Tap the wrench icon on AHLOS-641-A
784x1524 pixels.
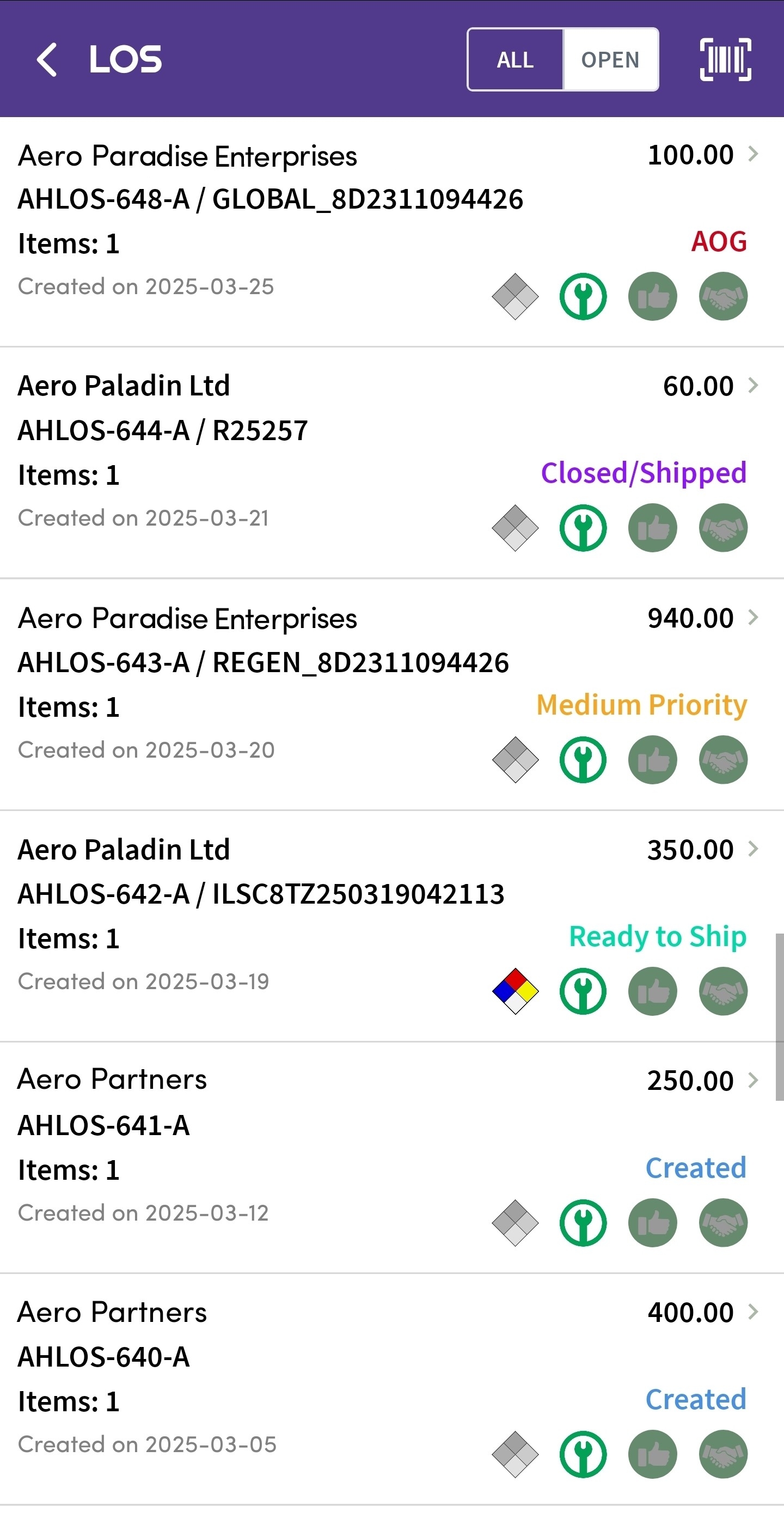[583, 1223]
